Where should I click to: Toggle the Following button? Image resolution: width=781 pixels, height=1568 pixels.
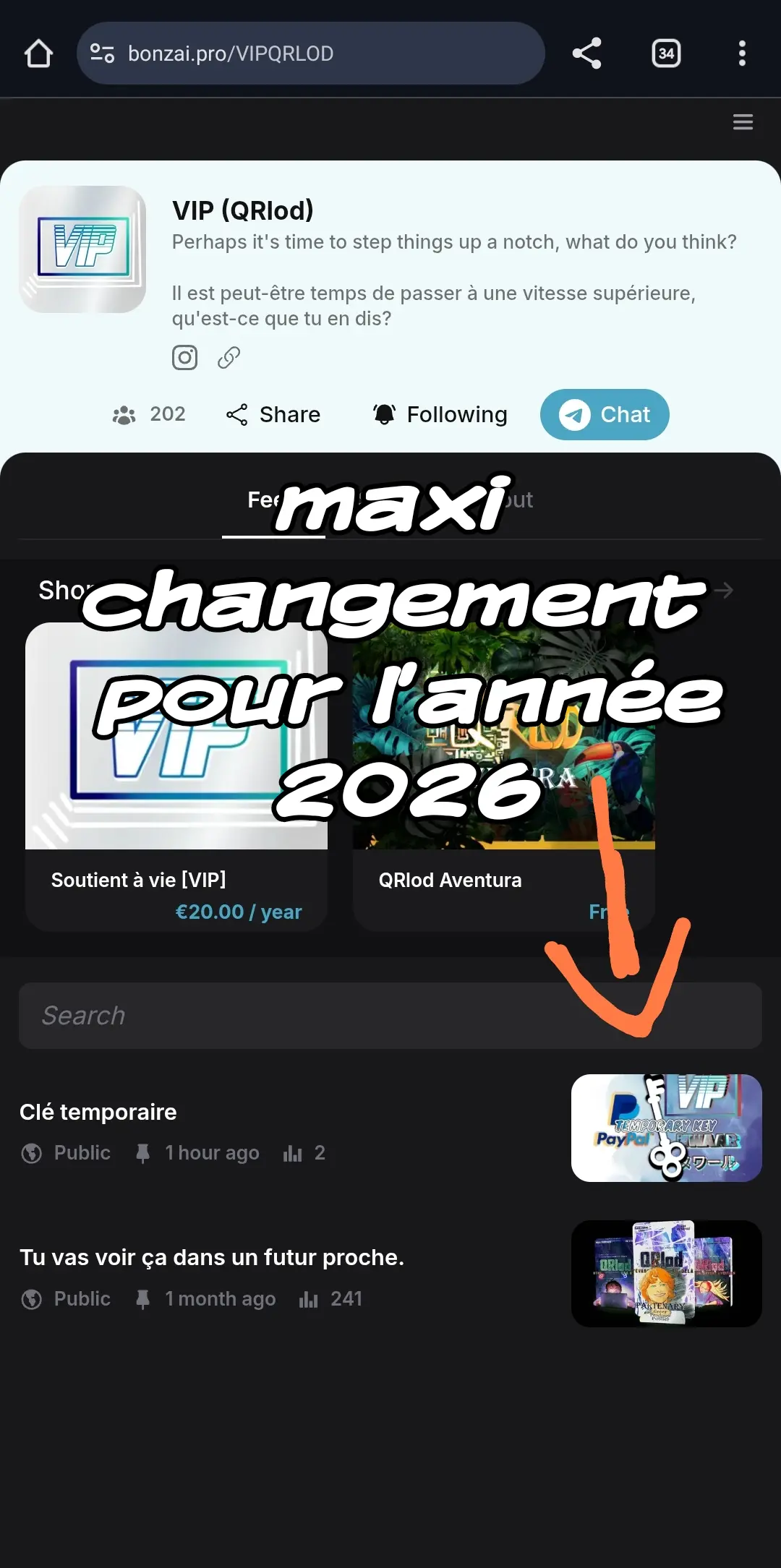[x=440, y=414]
